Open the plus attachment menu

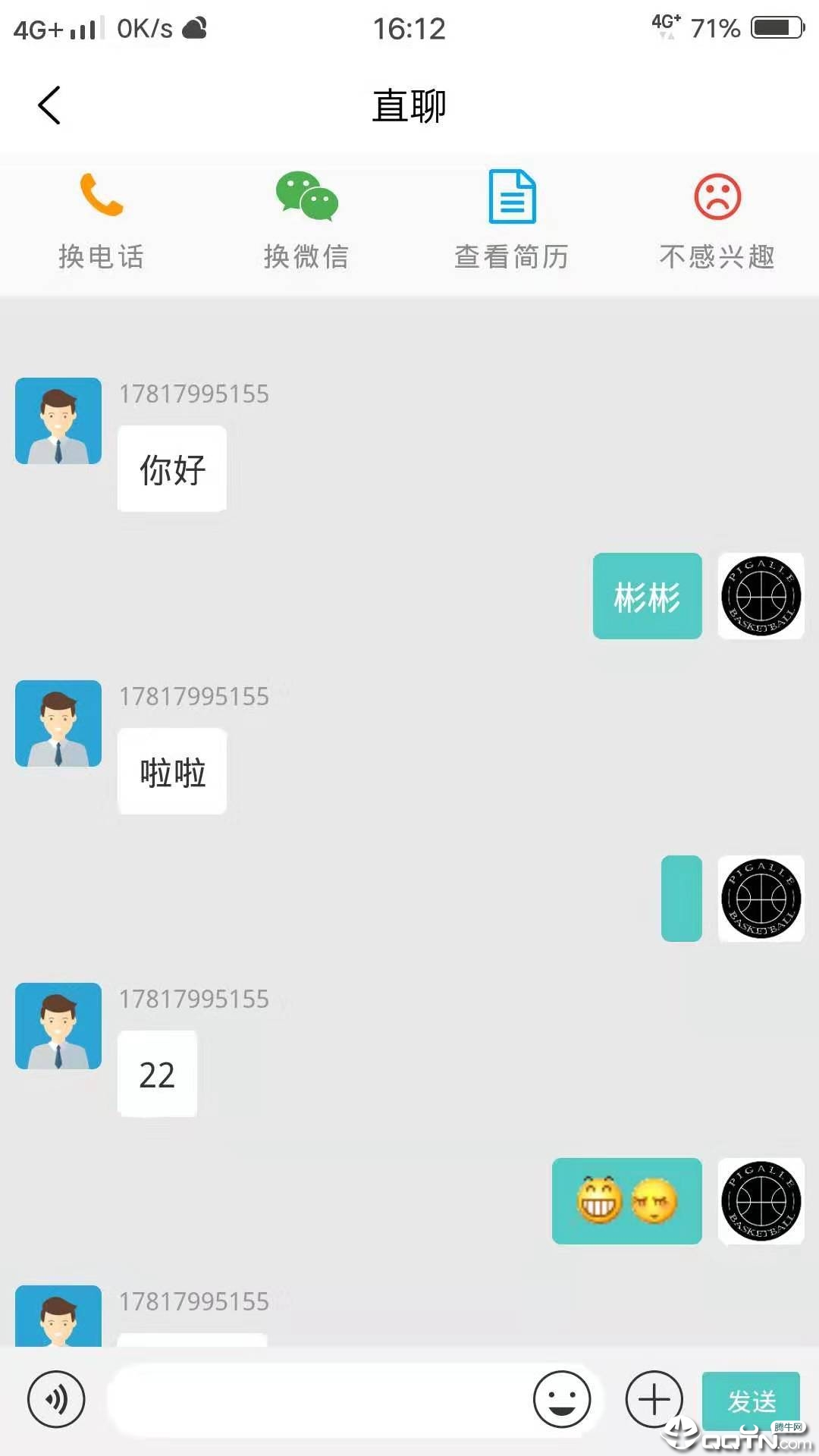654,1399
